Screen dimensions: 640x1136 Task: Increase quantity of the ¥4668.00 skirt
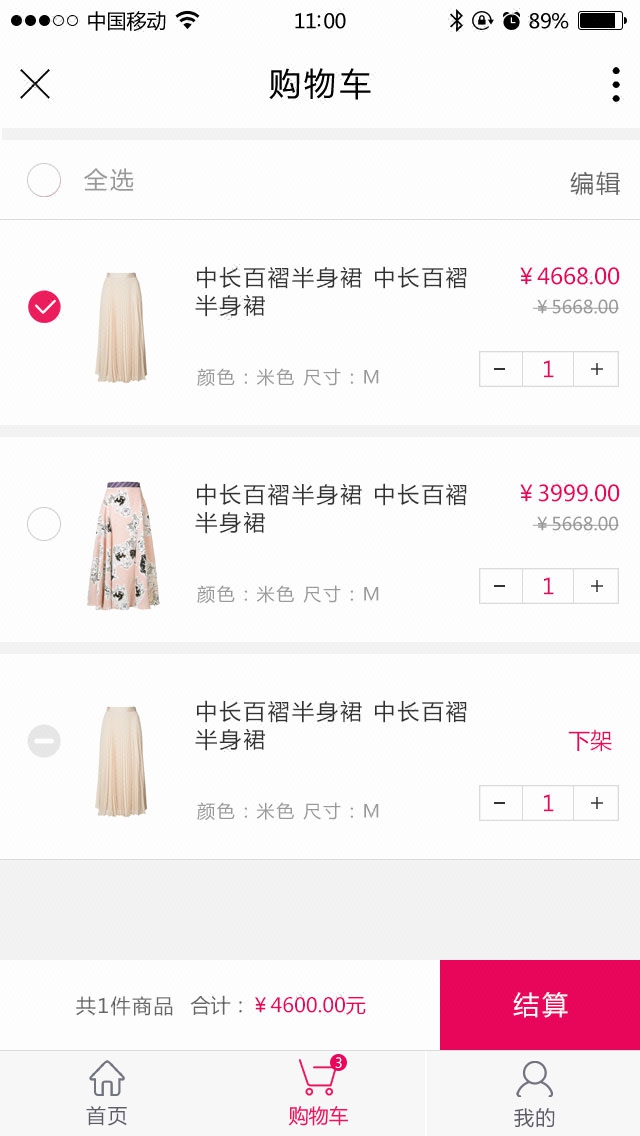[x=597, y=369]
